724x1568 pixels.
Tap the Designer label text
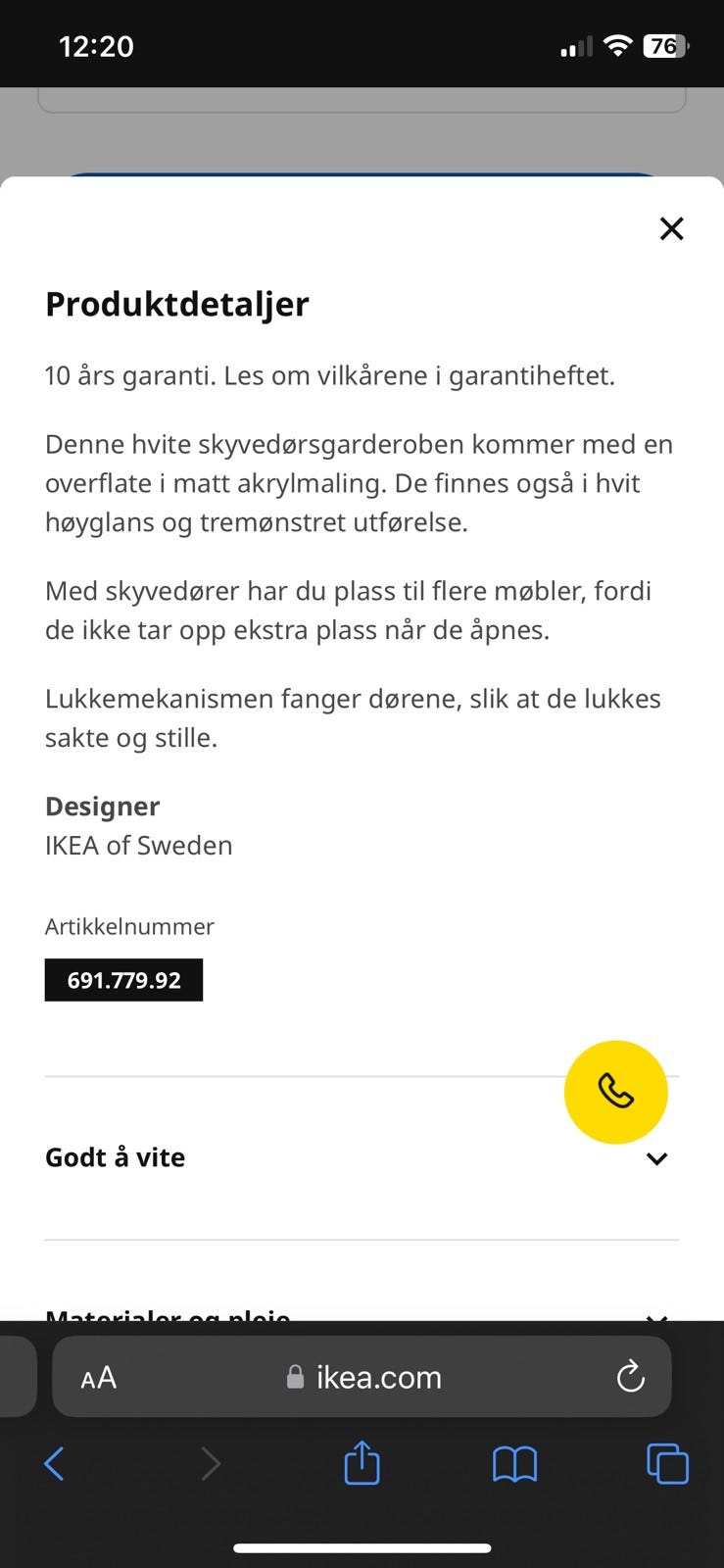(x=102, y=806)
